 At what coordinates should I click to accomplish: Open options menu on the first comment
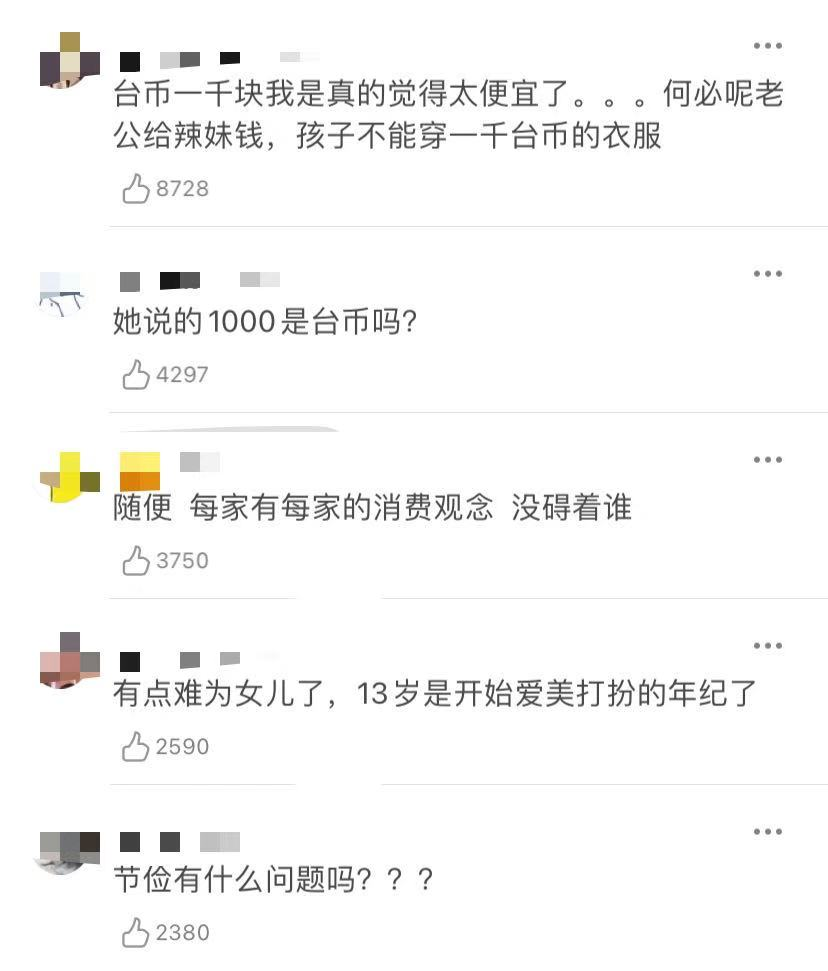click(767, 44)
